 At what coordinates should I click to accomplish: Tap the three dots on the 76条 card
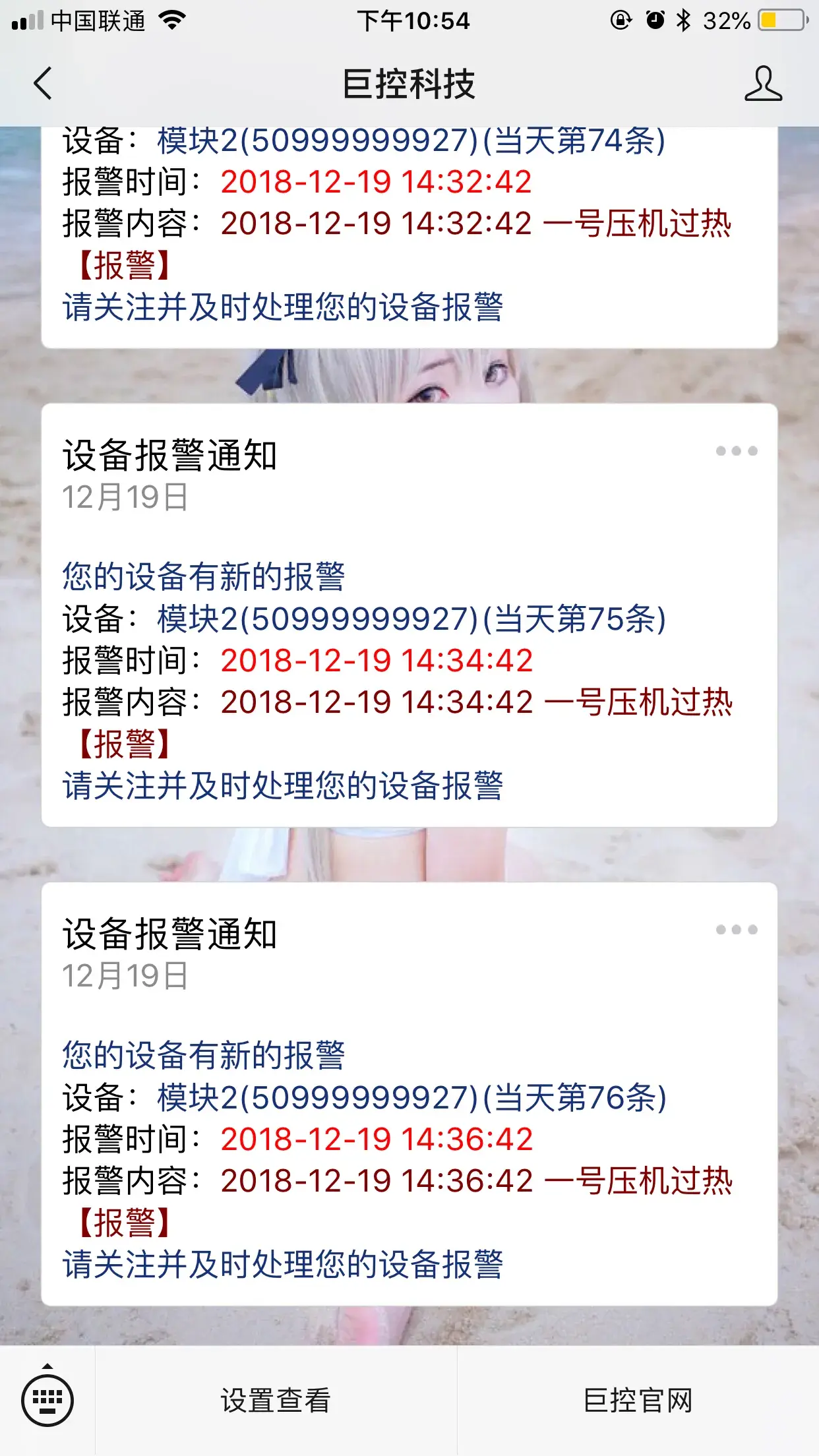(737, 930)
